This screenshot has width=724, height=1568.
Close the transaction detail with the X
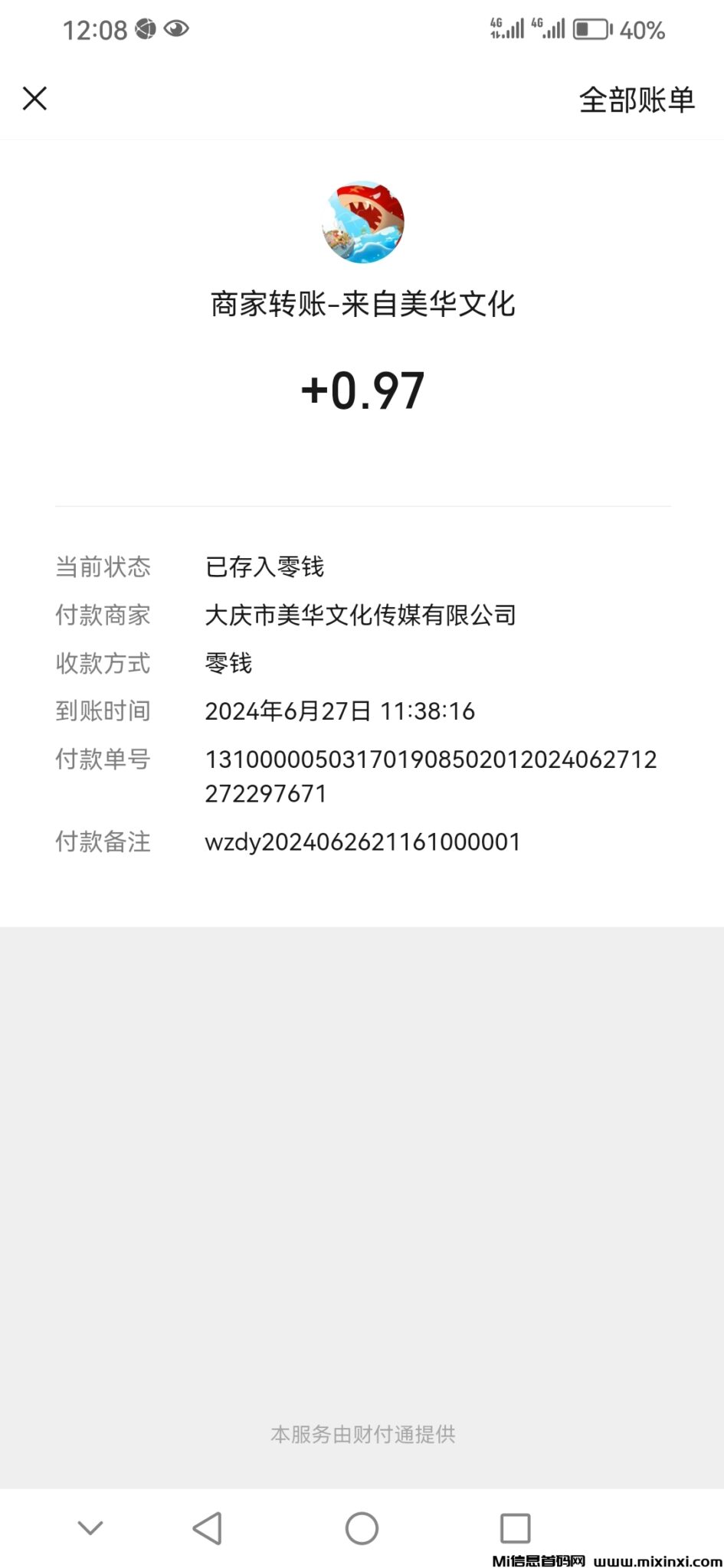tap(34, 99)
